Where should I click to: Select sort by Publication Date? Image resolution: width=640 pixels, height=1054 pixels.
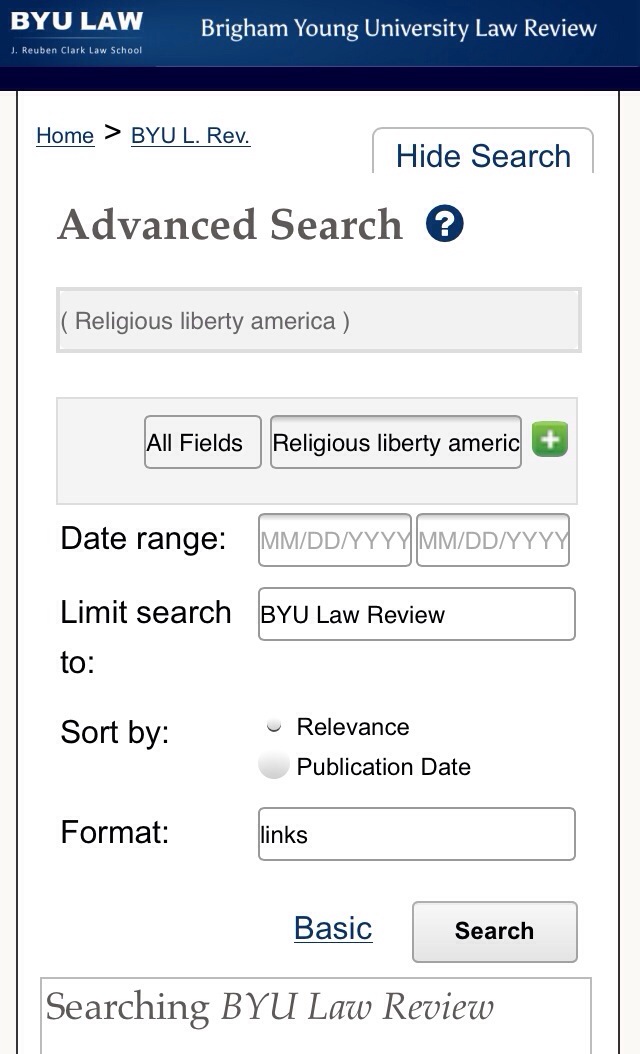[274, 766]
